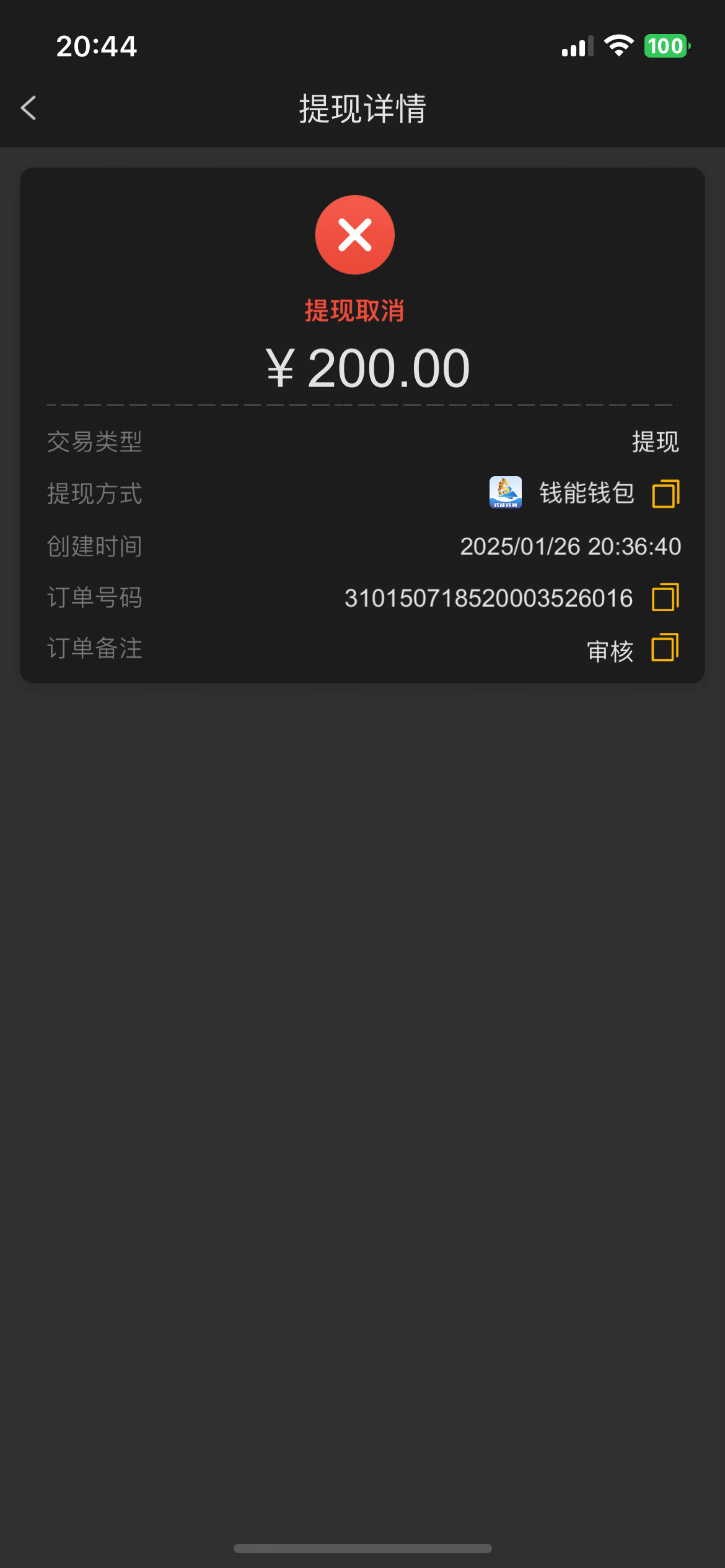The image size is (725, 1568).
Task: Go back from the 提现详情 page
Action: (29, 108)
